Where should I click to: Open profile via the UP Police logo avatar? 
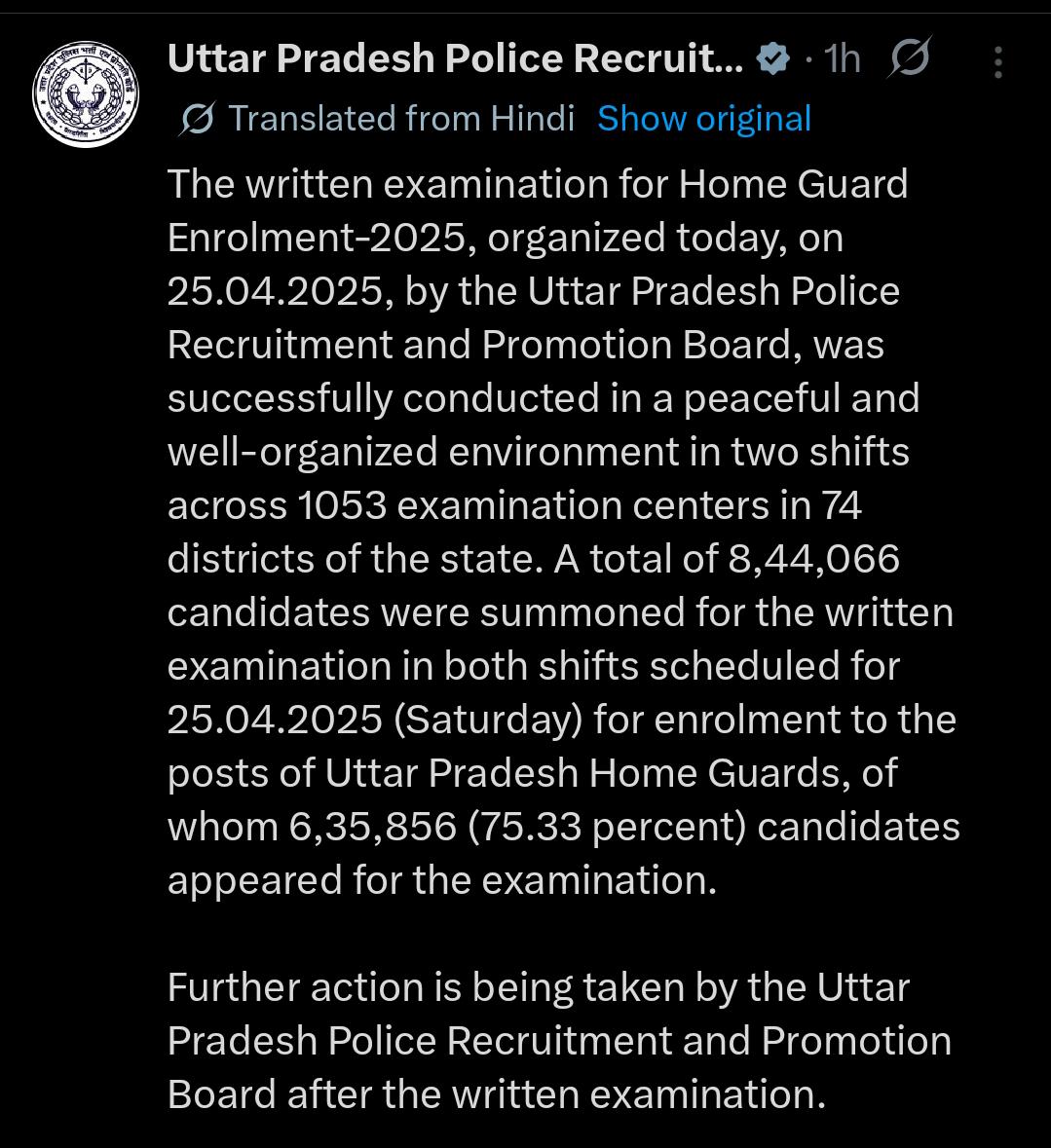click(x=85, y=93)
